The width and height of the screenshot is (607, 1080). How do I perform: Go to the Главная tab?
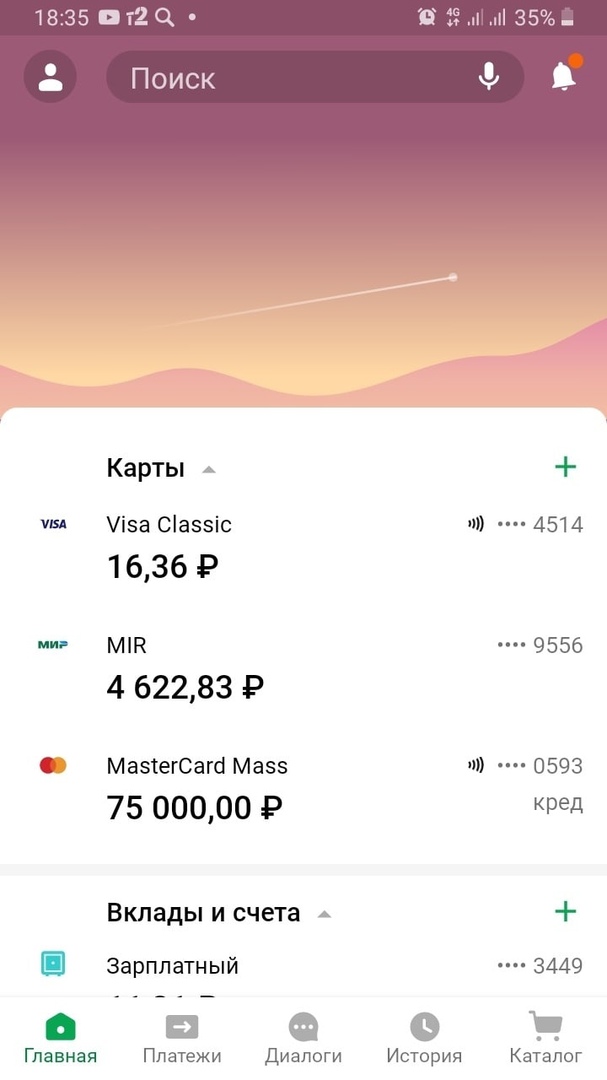(x=61, y=1038)
